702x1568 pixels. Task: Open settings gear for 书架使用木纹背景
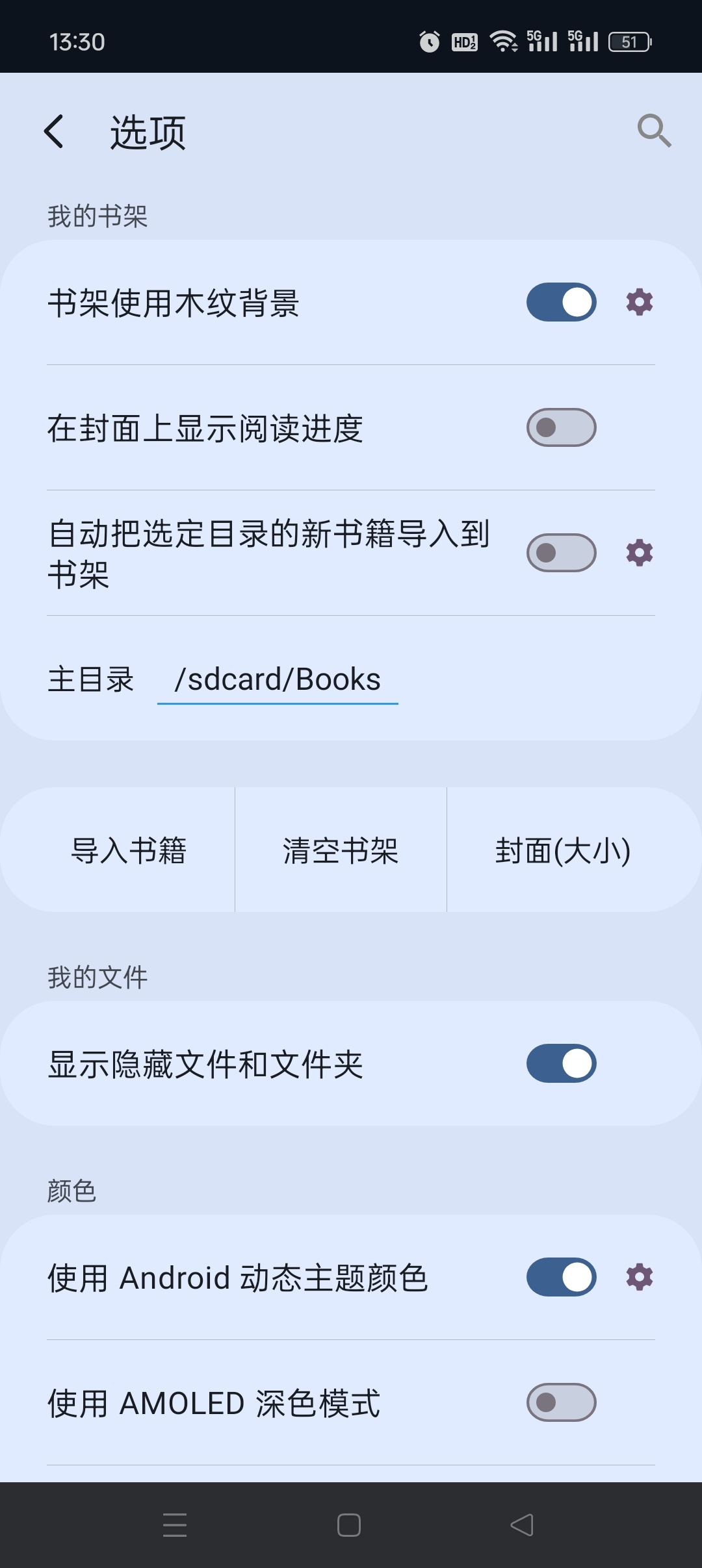(x=640, y=301)
